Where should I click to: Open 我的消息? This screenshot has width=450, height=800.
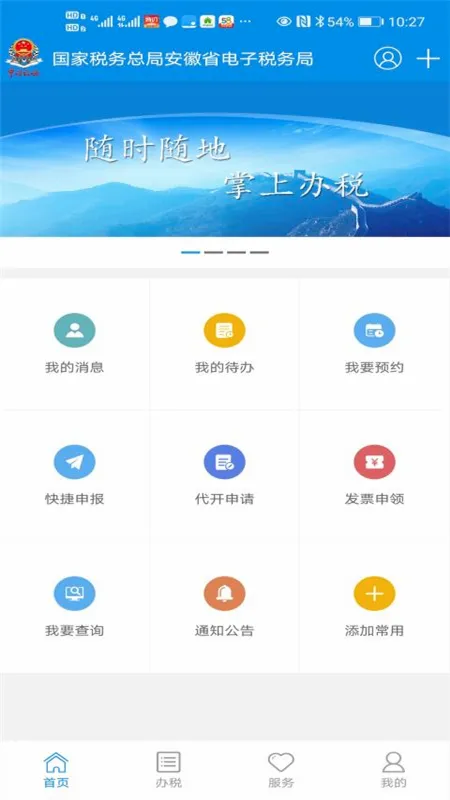click(74, 344)
